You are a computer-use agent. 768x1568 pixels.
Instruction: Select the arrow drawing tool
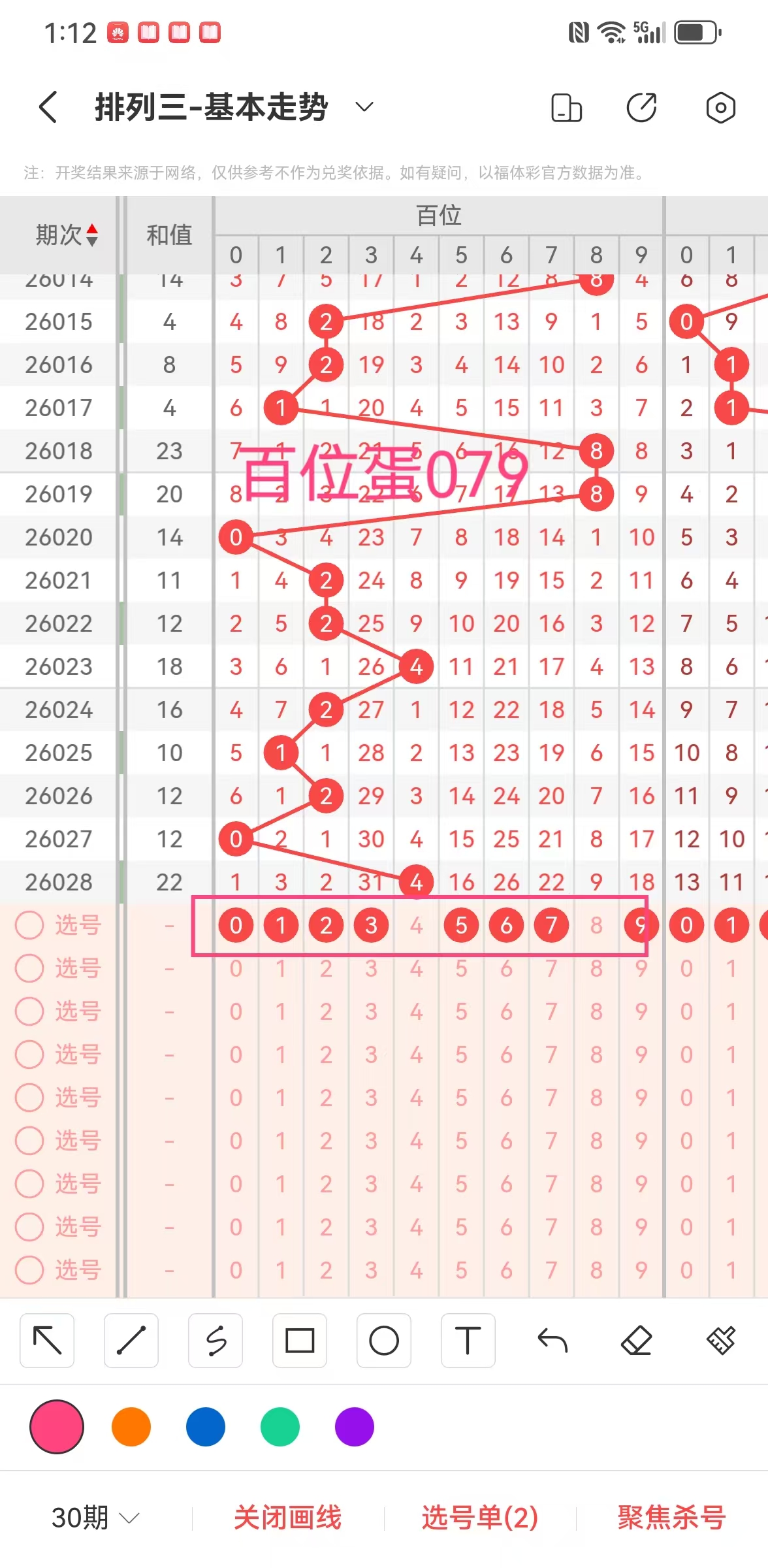pyautogui.click(x=47, y=1341)
